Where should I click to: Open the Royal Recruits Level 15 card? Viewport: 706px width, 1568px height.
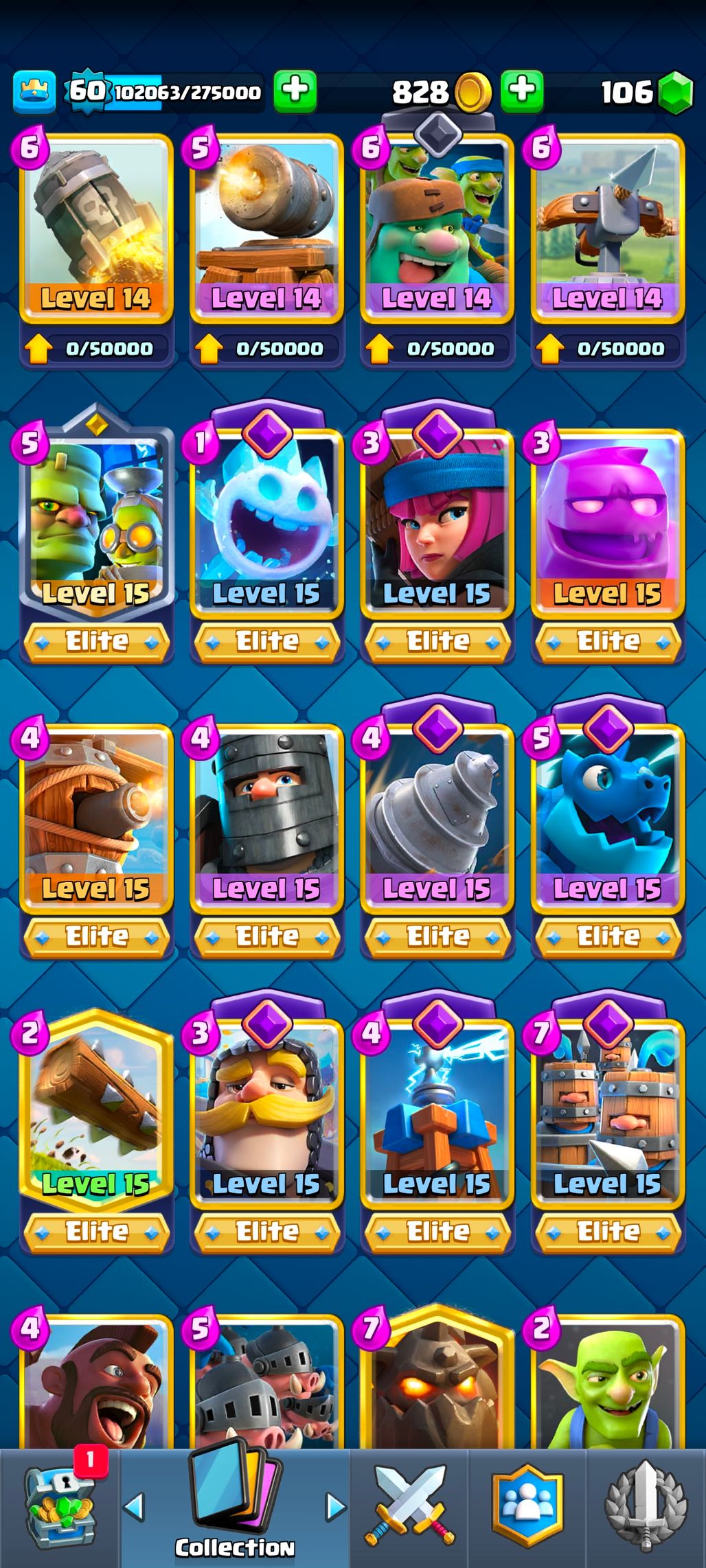tap(607, 1112)
